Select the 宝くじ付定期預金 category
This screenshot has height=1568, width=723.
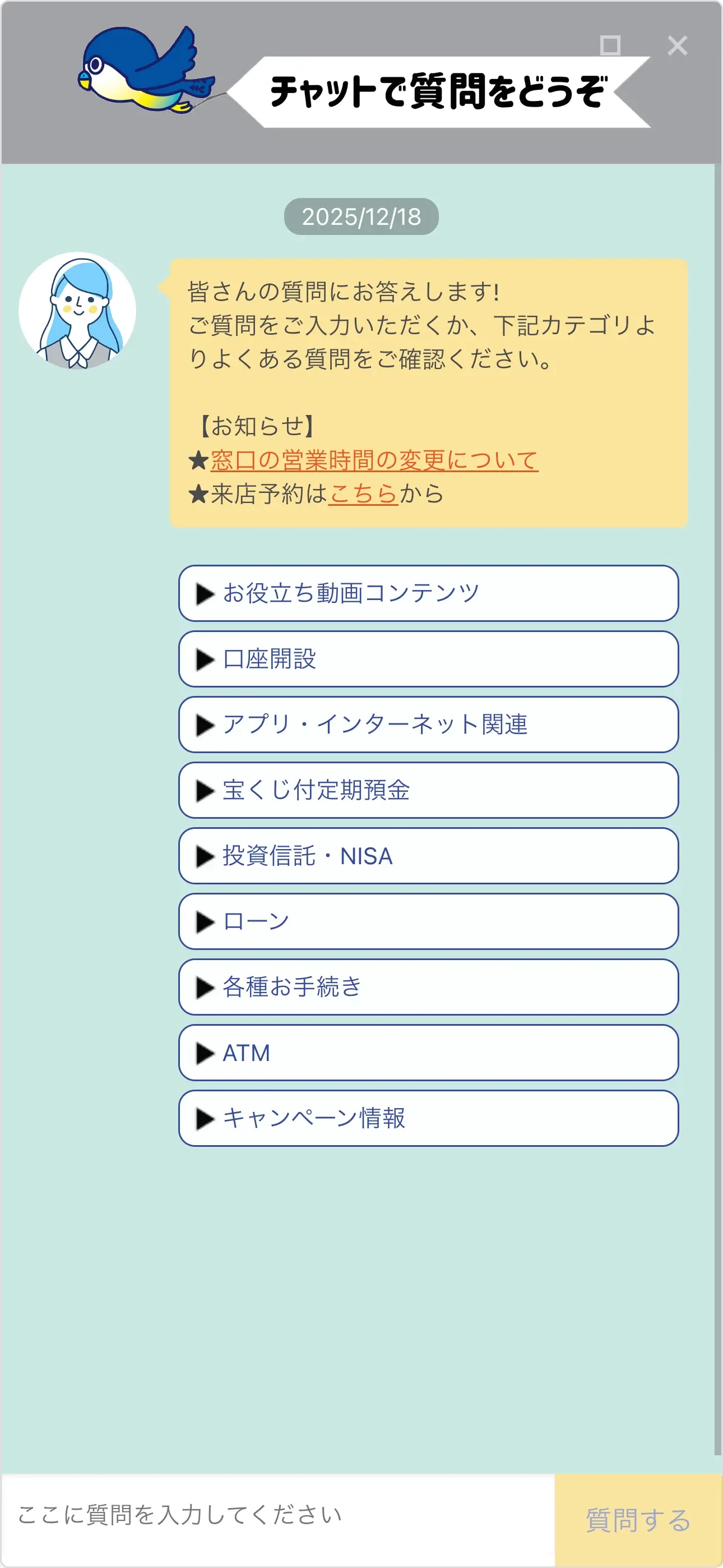coord(428,791)
